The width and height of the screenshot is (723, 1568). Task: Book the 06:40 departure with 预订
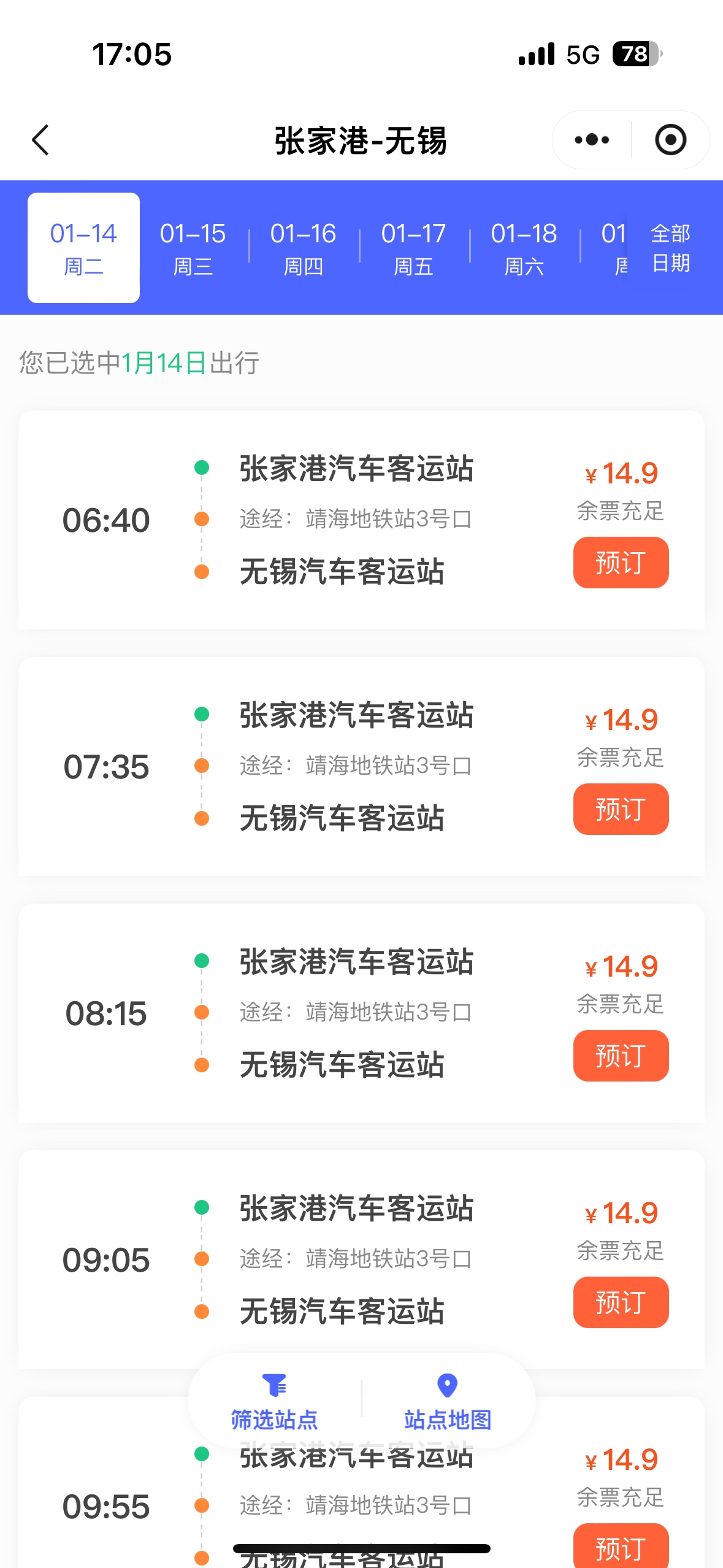621,563
